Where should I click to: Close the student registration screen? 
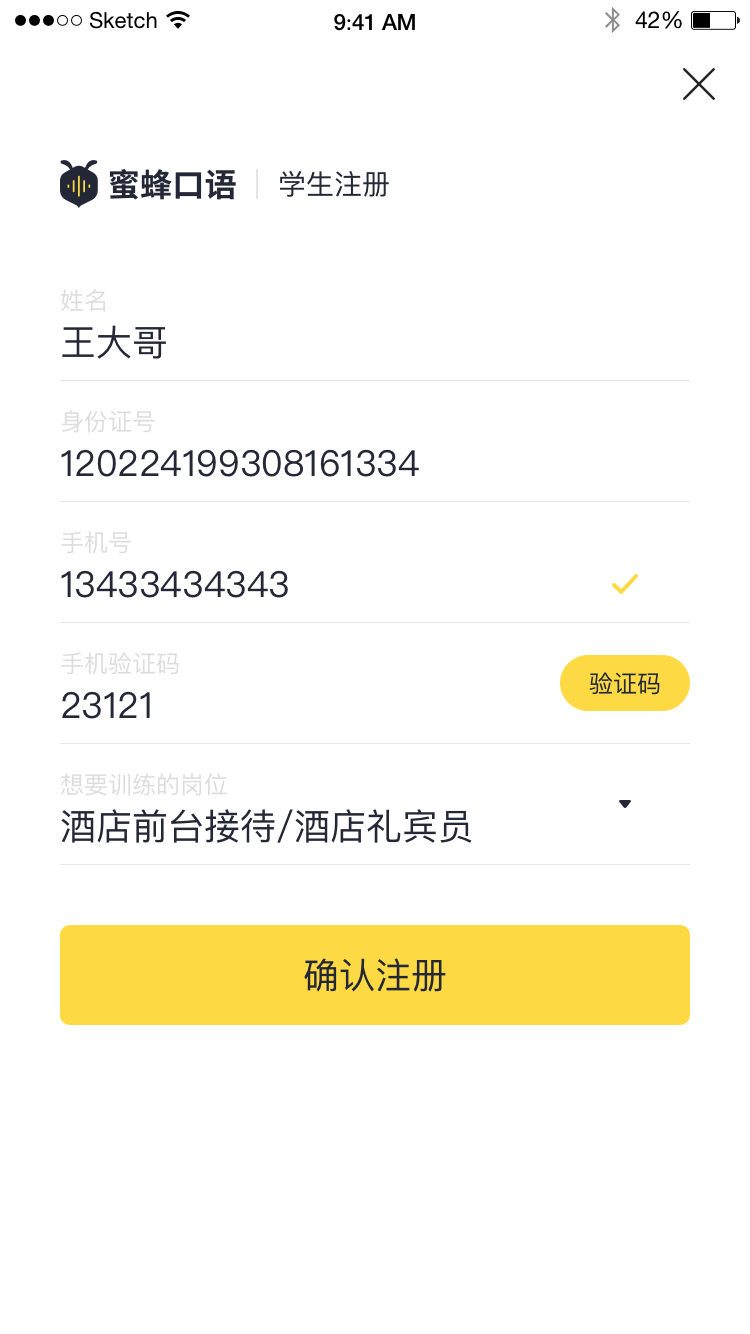tap(698, 84)
